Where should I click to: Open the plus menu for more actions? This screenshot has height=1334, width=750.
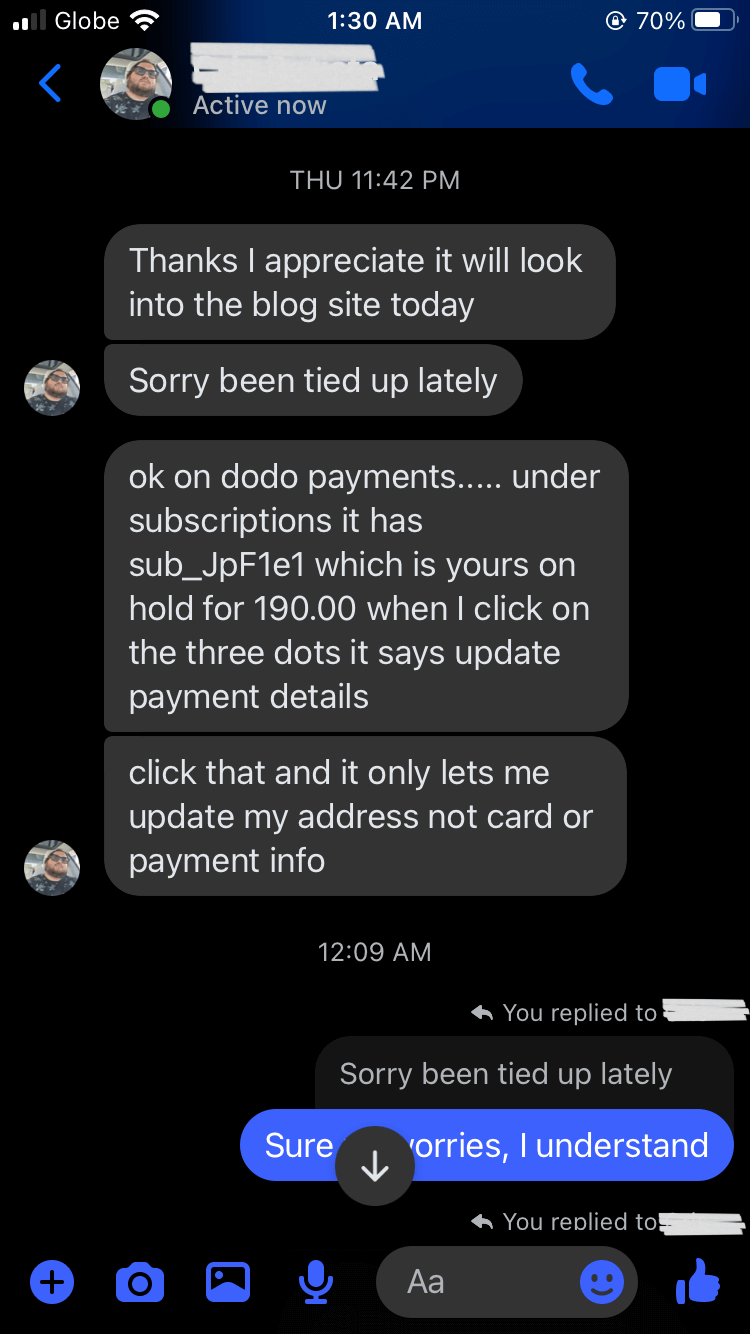click(52, 1281)
